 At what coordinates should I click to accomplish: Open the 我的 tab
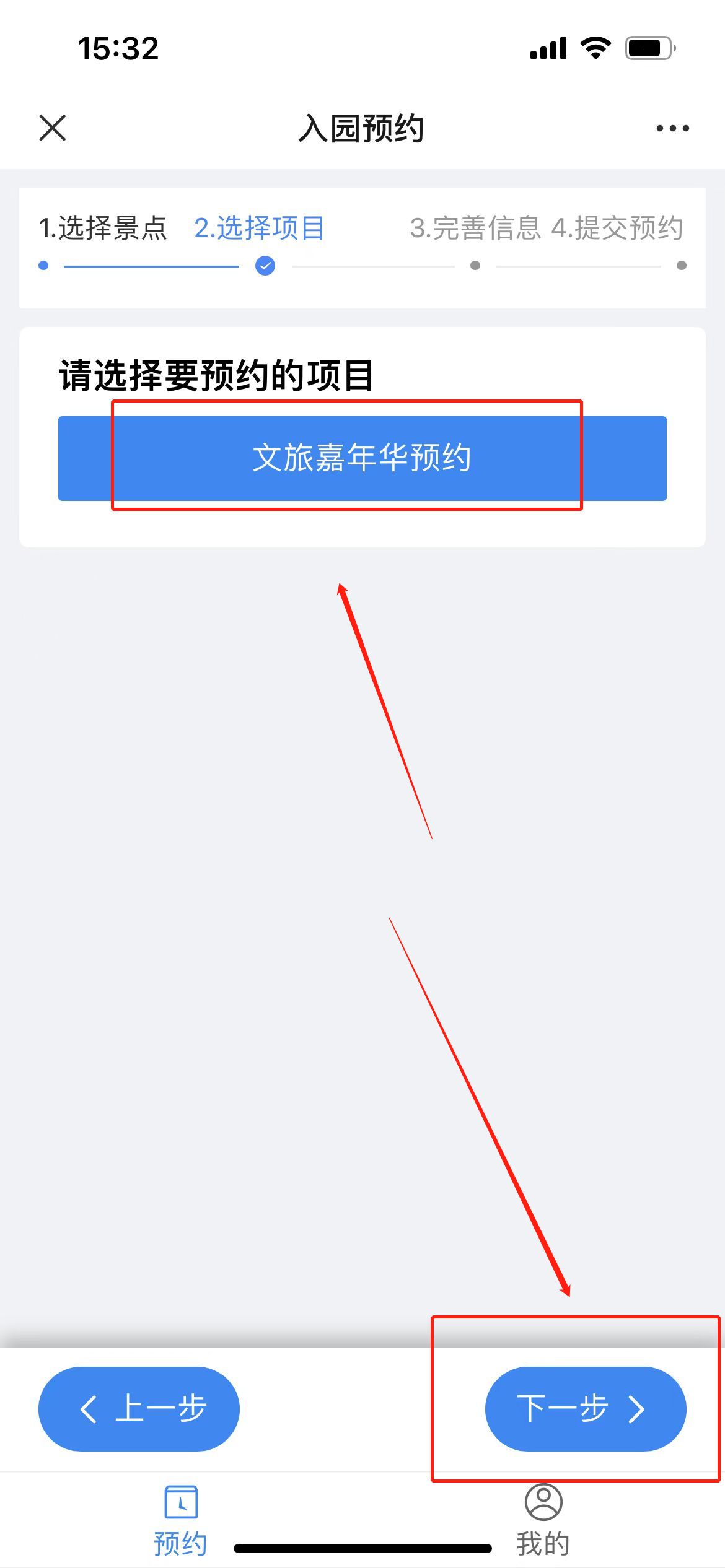pyautogui.click(x=543, y=1520)
